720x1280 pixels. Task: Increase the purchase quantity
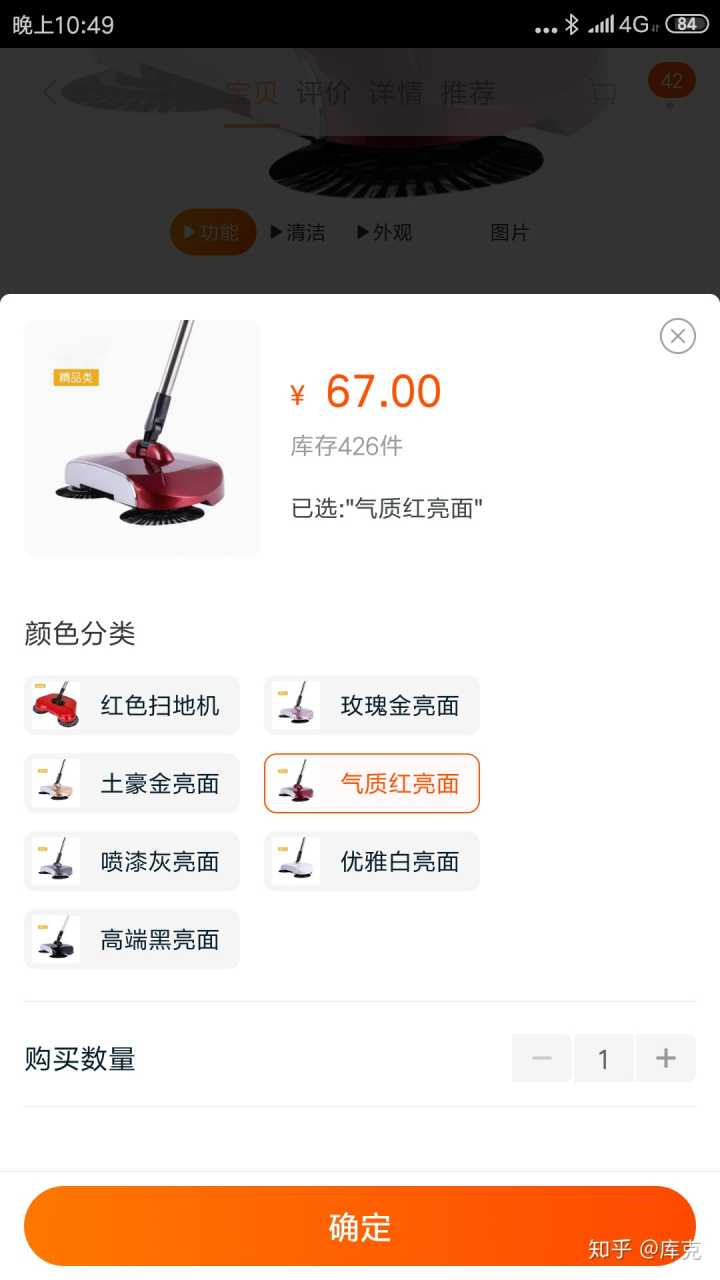click(666, 1058)
